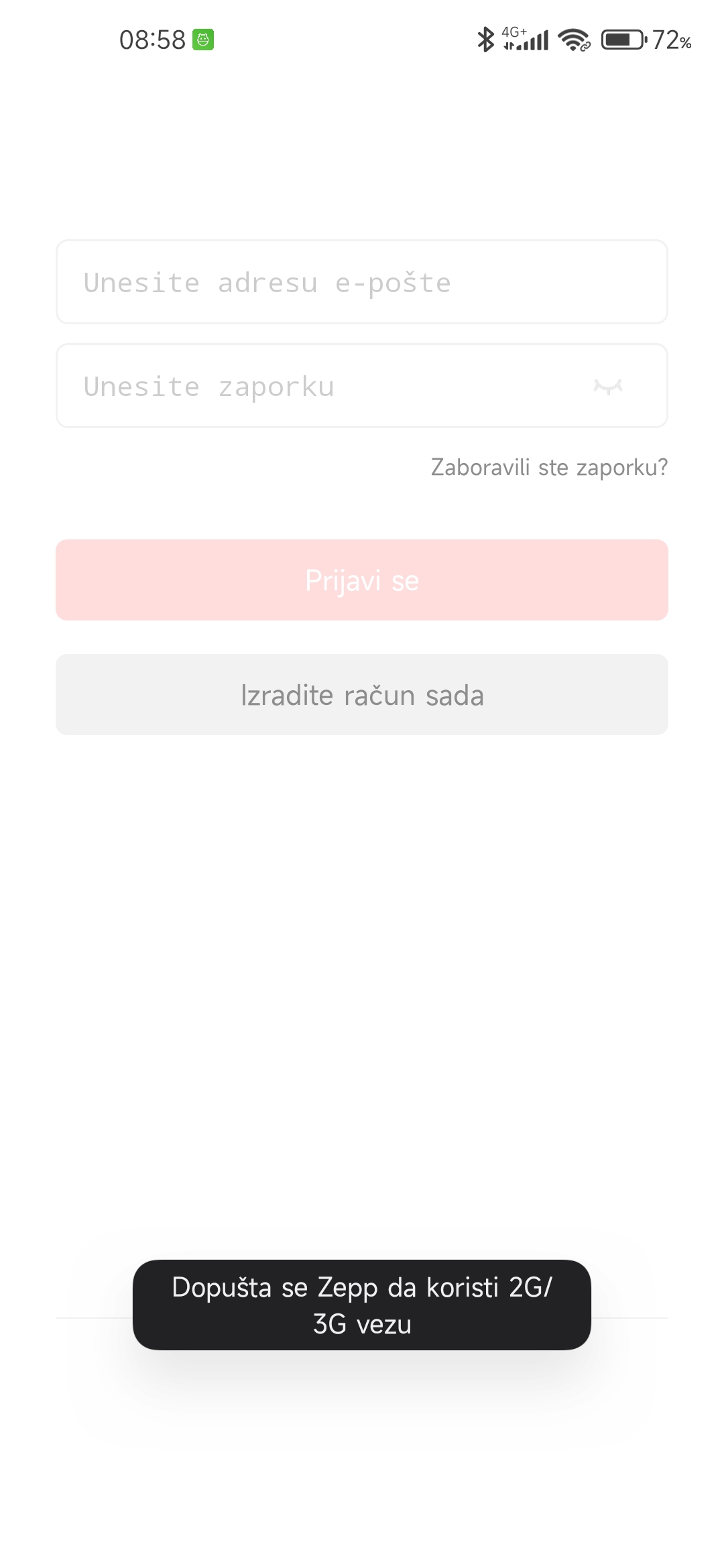Viewport: 724px width, 1568px height.
Task: Open the 'Zaboravili ste zaporku?' link
Action: pos(549,467)
